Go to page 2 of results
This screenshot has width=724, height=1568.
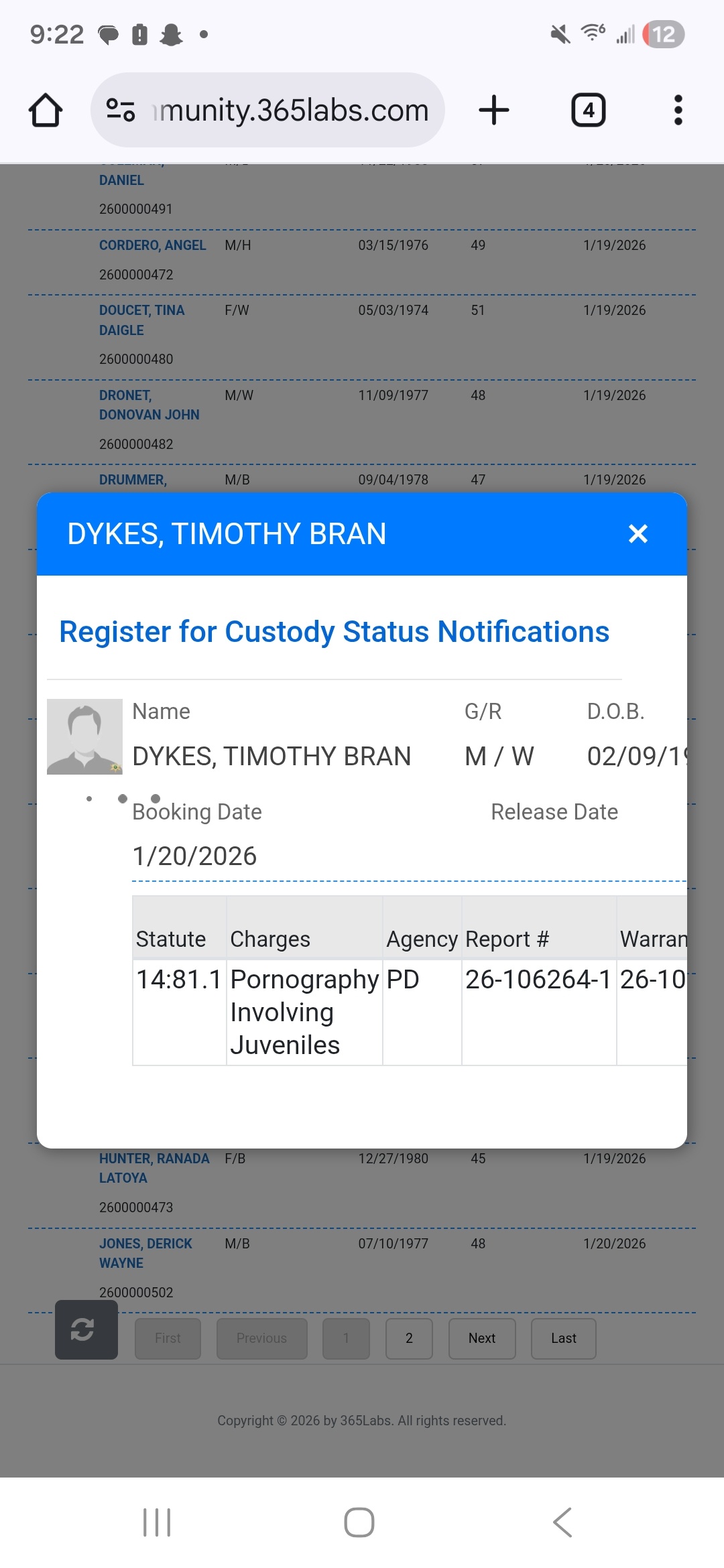(x=409, y=1338)
